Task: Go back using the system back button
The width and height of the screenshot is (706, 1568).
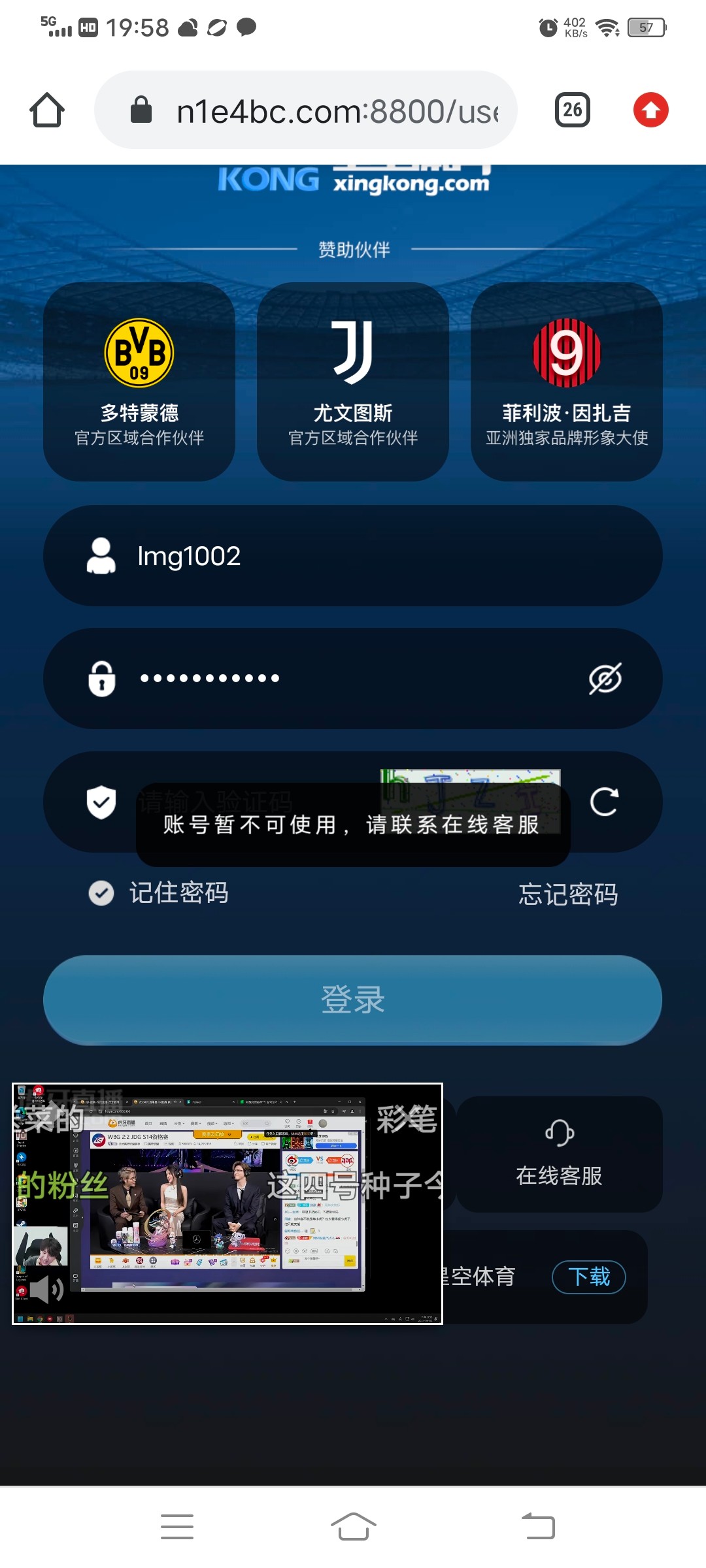Action: click(x=538, y=1527)
